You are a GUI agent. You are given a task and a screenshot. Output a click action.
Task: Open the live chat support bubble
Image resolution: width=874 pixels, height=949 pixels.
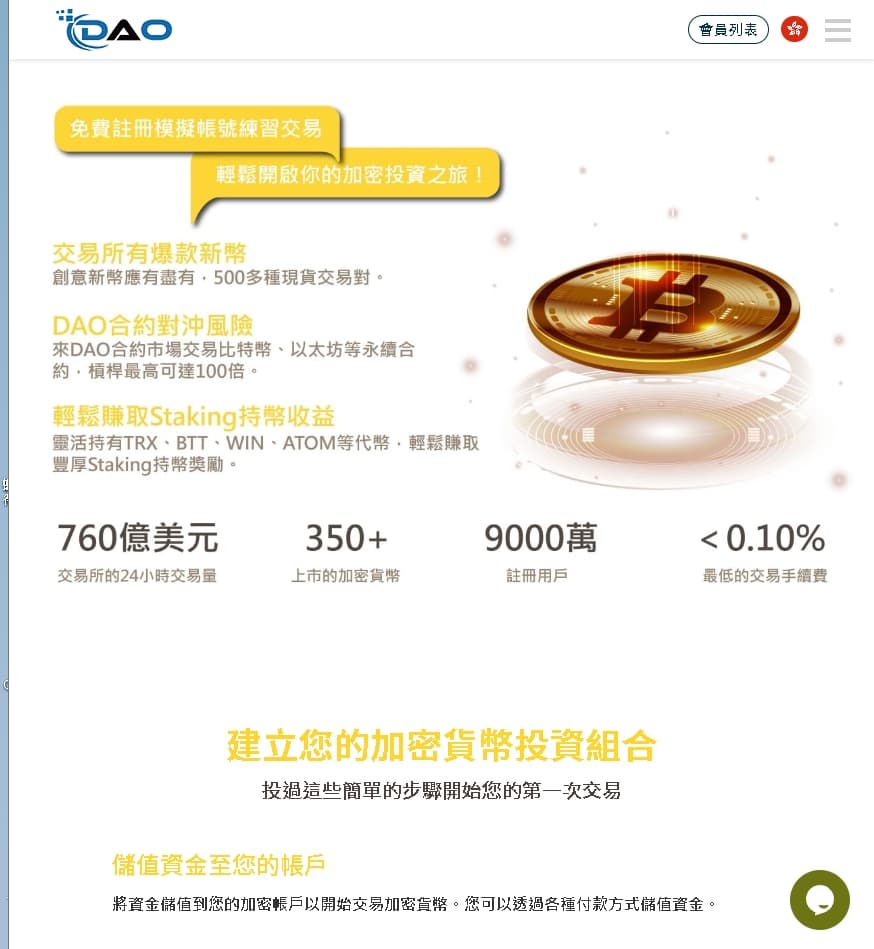point(819,899)
